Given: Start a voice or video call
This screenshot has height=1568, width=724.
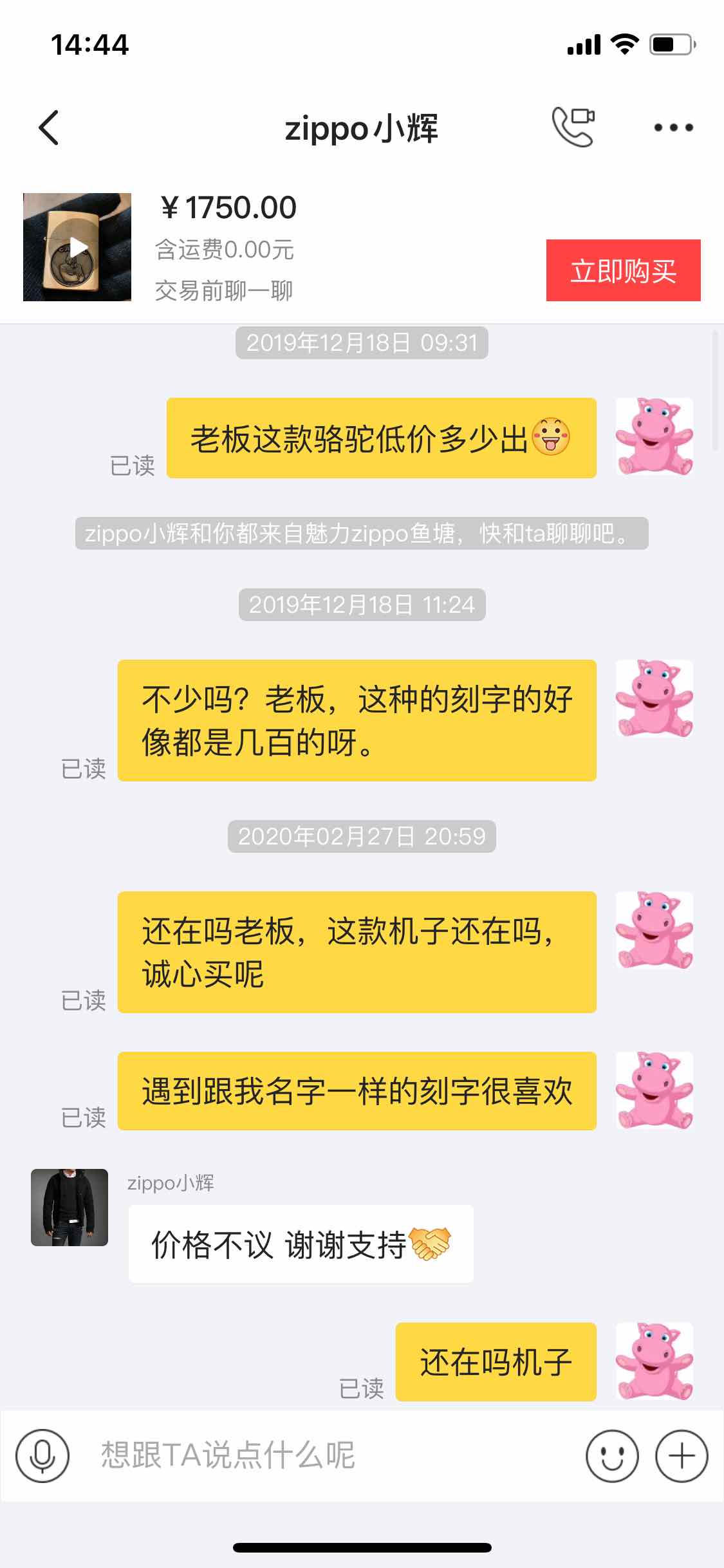Looking at the screenshot, I should pos(573,127).
